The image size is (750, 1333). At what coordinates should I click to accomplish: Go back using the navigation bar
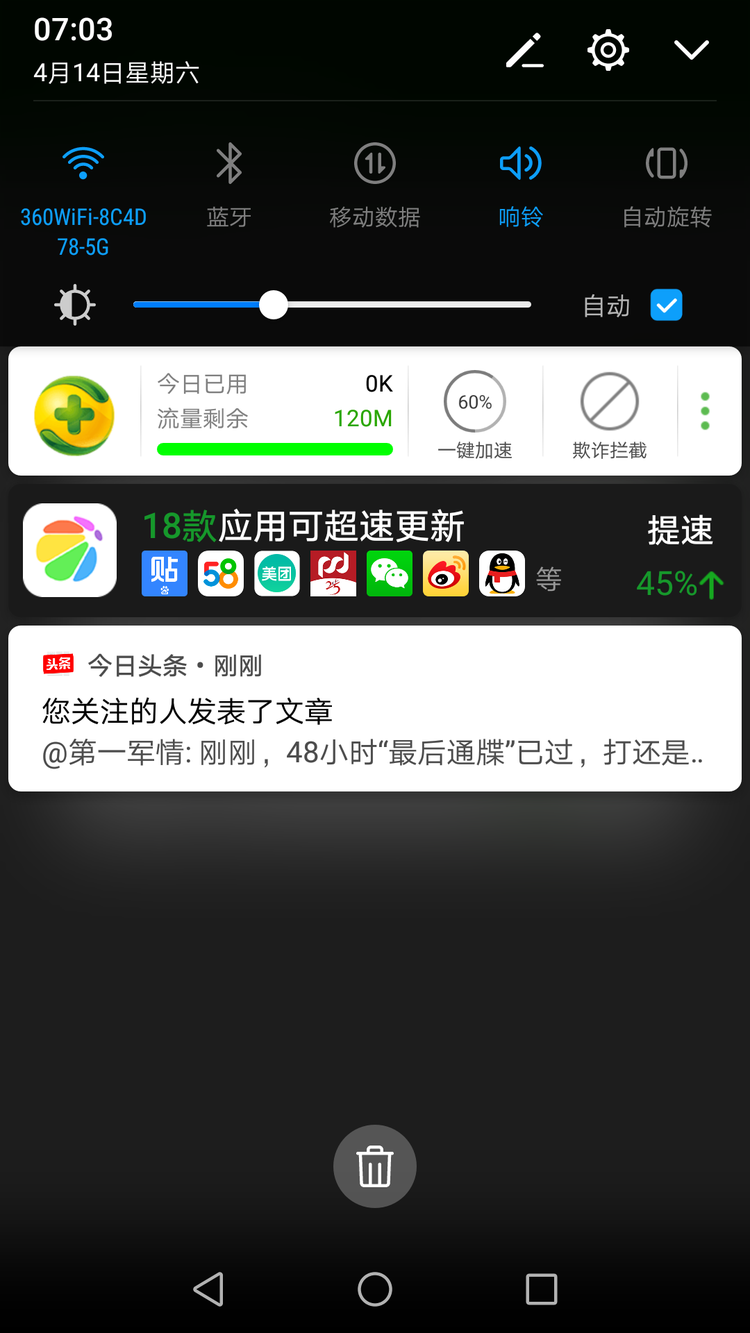click(208, 1289)
